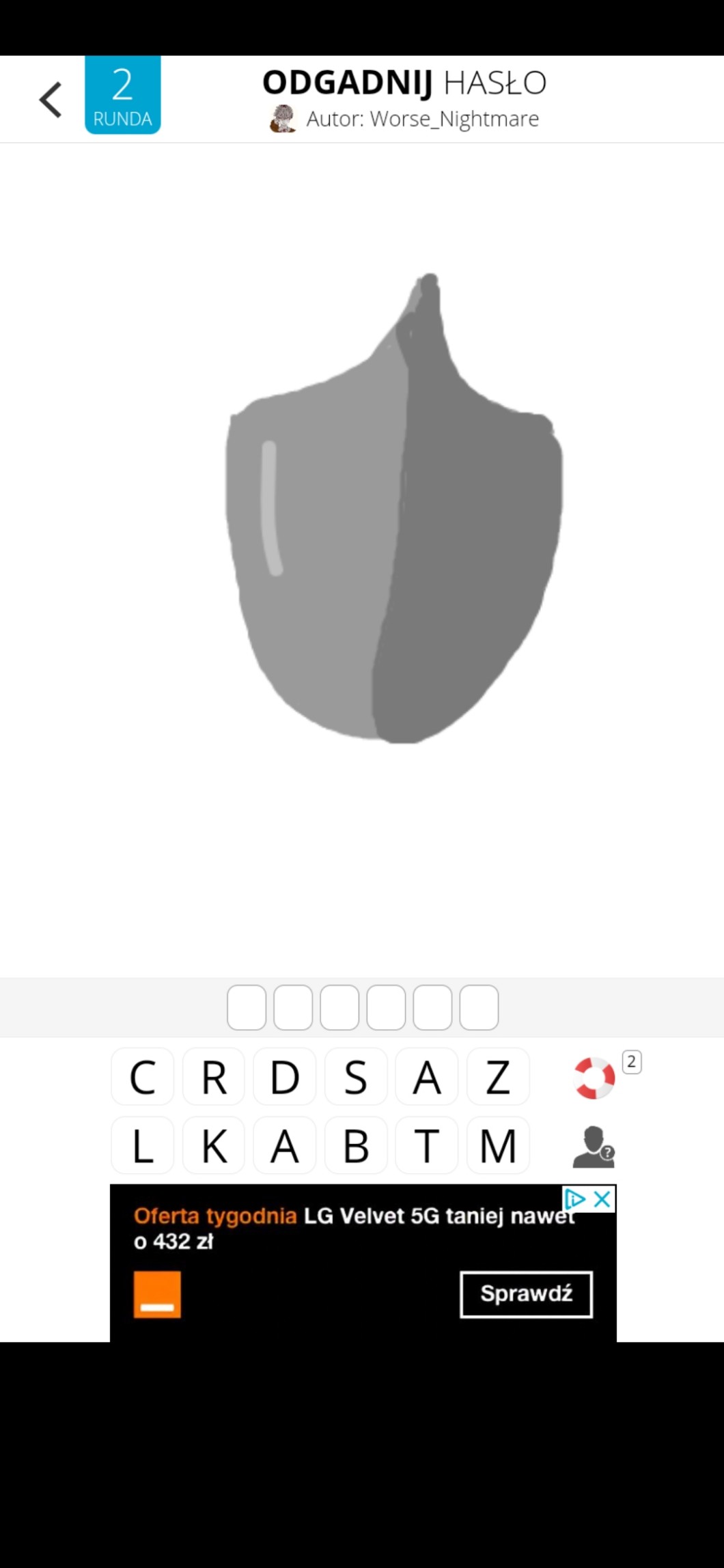This screenshot has width=724, height=1568.
Task: Select the letter L tile
Action: (142, 1145)
